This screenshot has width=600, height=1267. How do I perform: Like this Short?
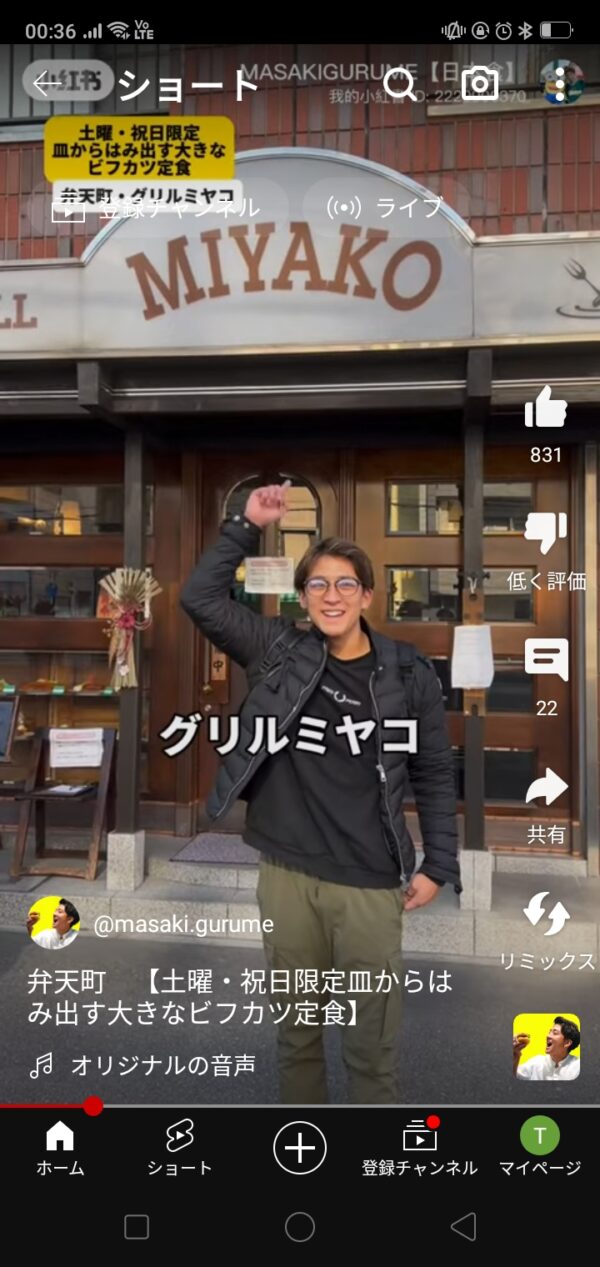click(546, 407)
